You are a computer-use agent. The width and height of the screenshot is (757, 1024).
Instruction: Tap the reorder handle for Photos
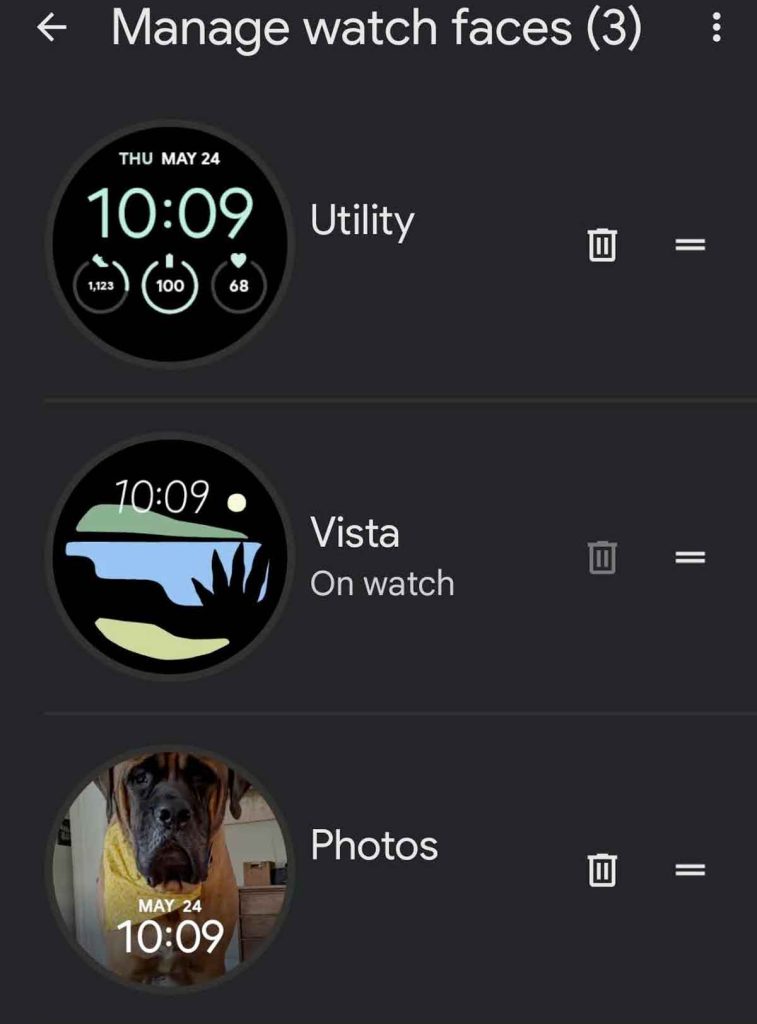pos(690,870)
